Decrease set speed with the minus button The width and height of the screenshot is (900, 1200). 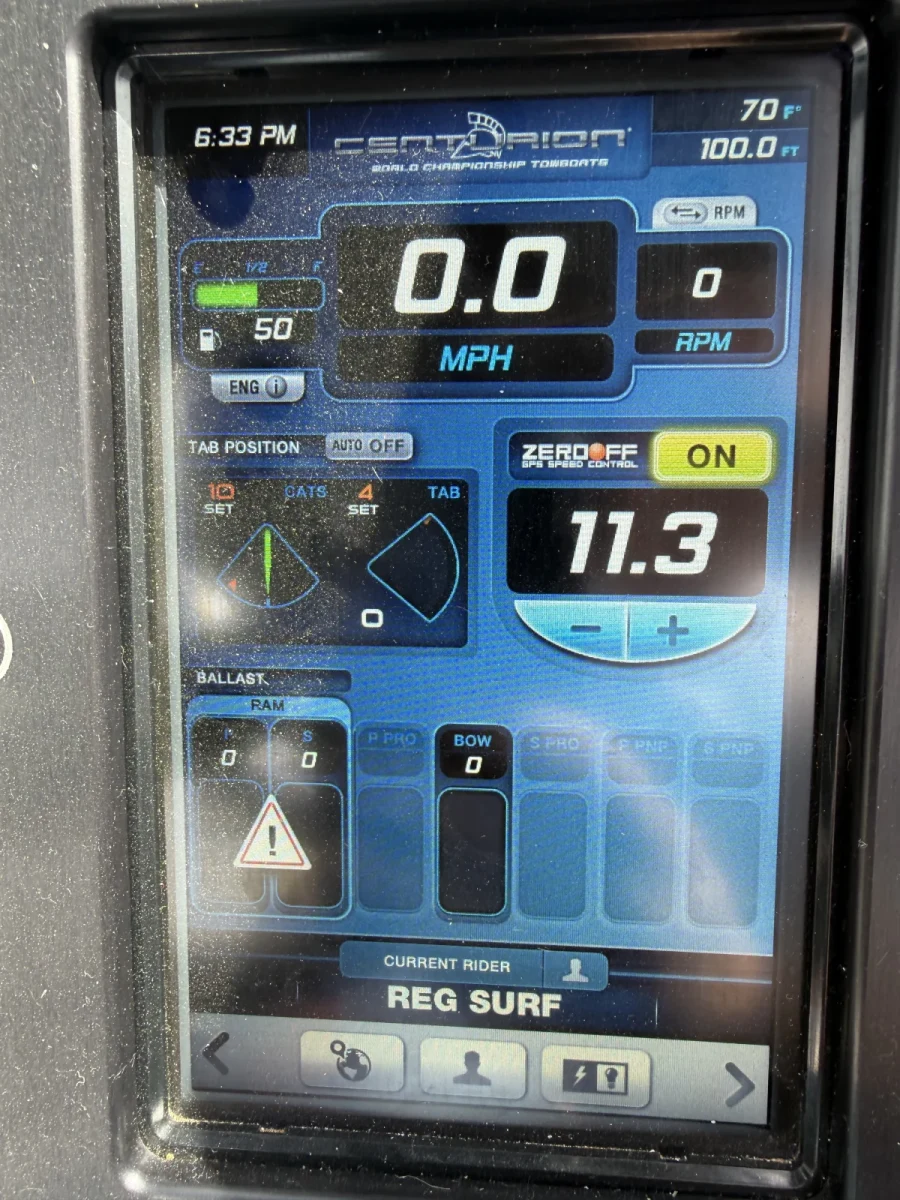(x=585, y=630)
